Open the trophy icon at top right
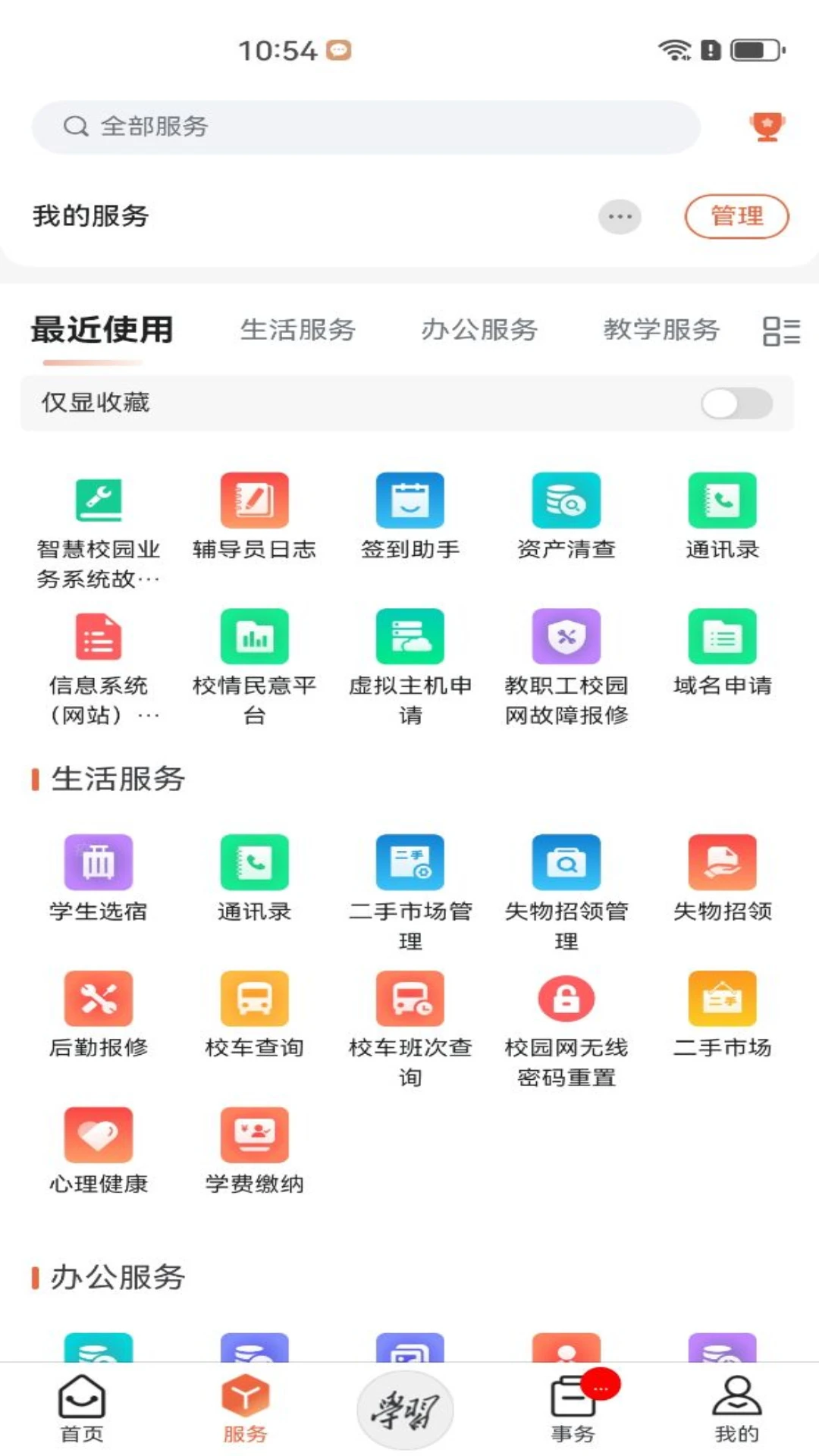 [x=767, y=127]
